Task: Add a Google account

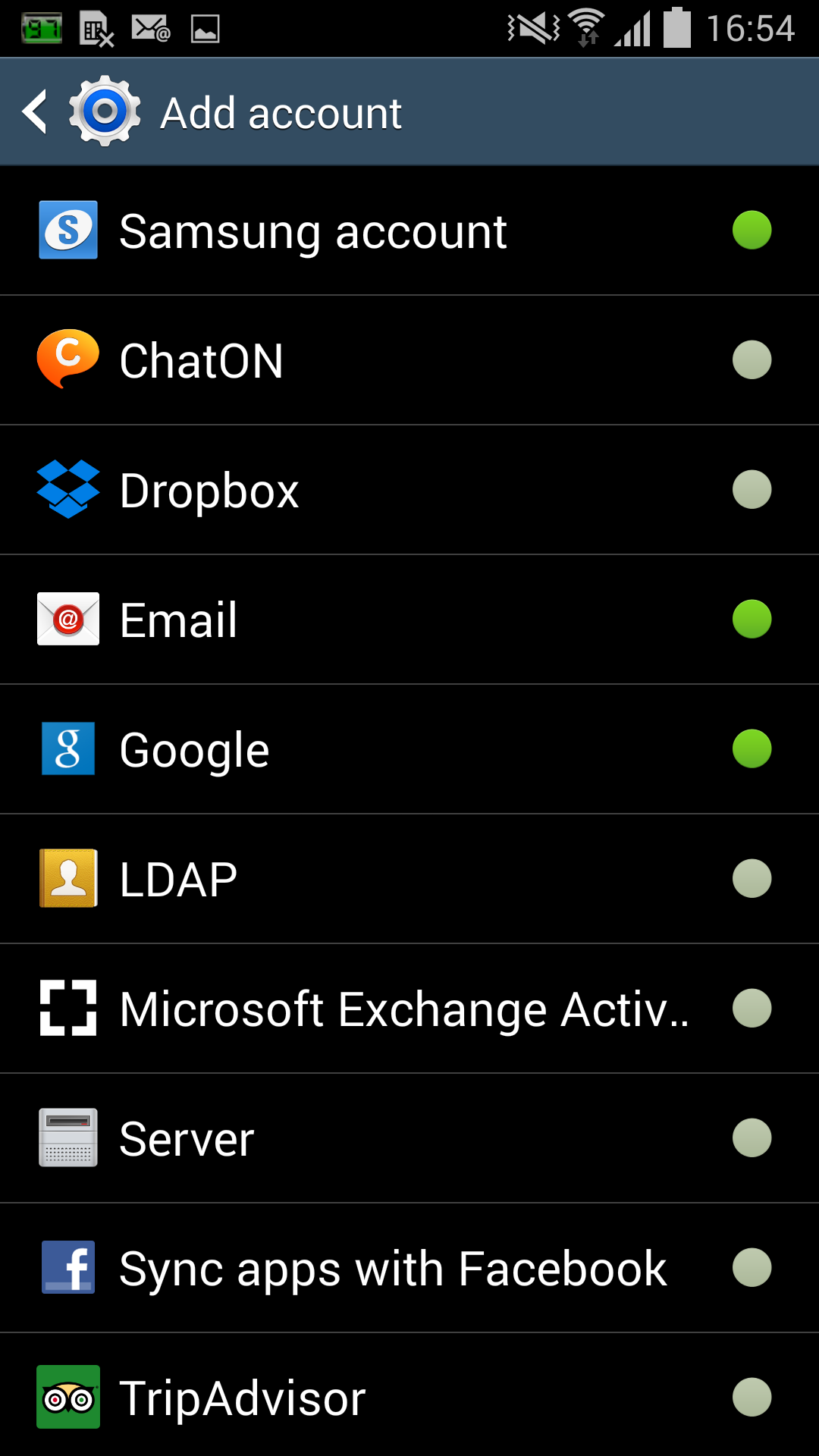Action: point(409,749)
